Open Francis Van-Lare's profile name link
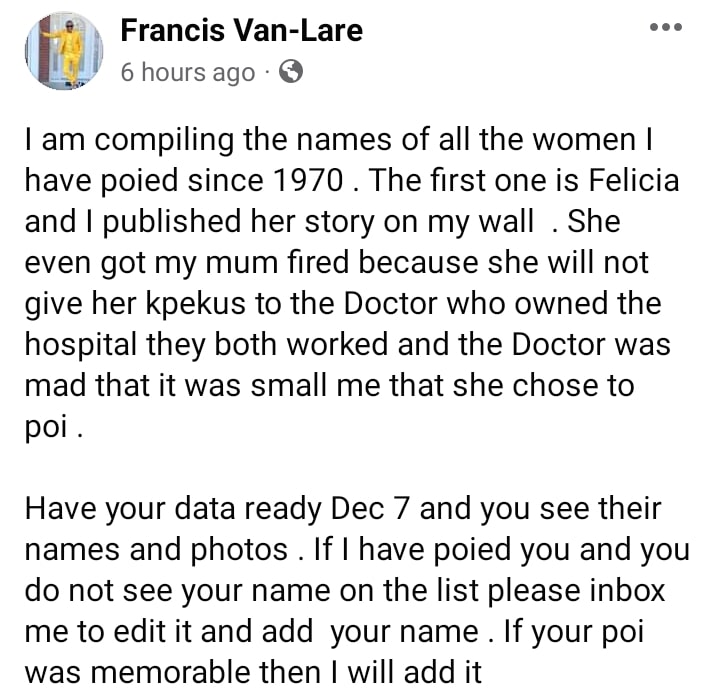Screen dimensions: 719x692 click(241, 31)
